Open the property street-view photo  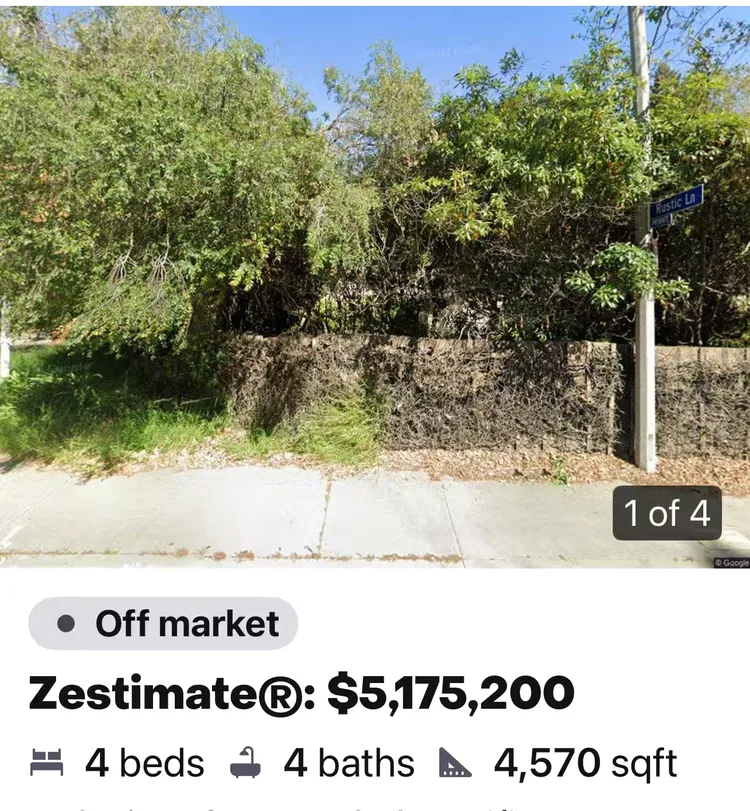point(375,285)
